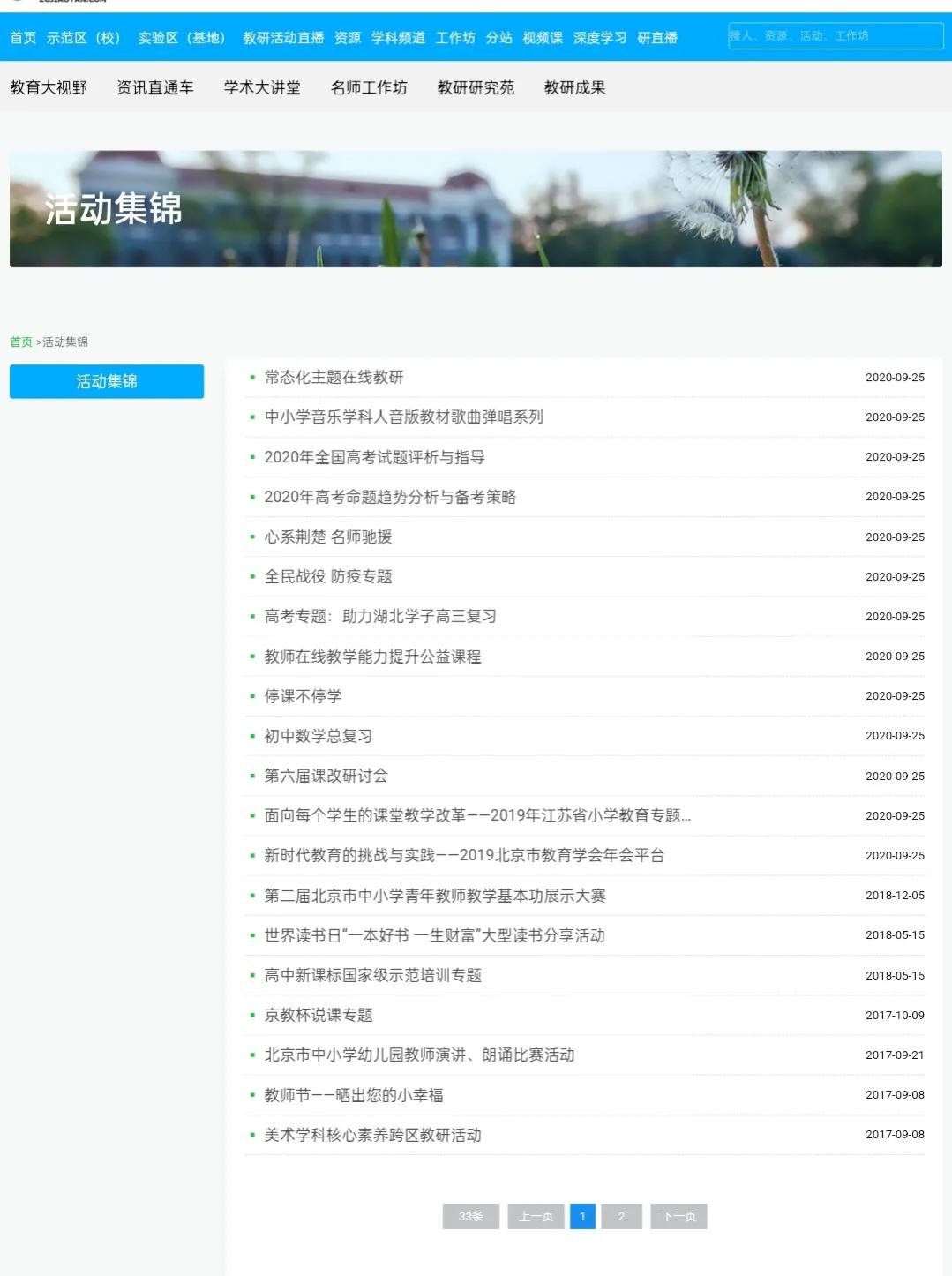Image resolution: width=952 pixels, height=1276 pixels.
Task: Click the 下一页 pagination button
Action: pyautogui.click(x=679, y=1216)
